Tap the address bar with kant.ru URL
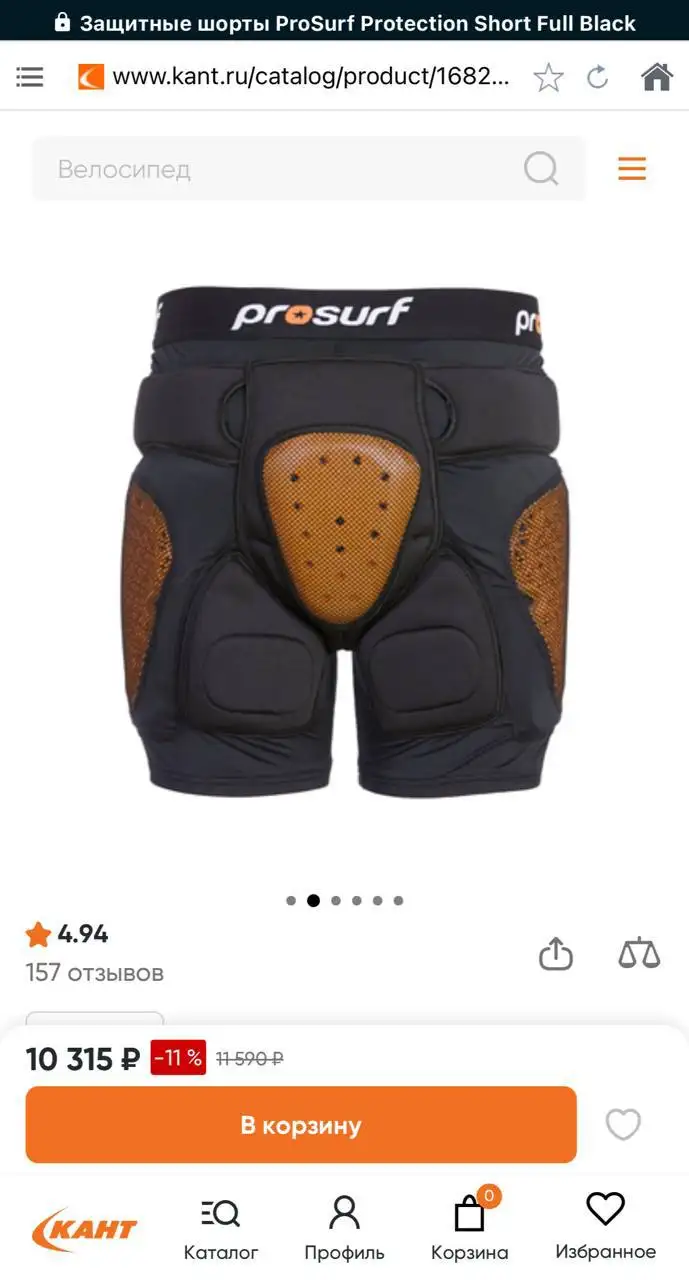Image resolution: width=689 pixels, height=1280 pixels. (x=310, y=77)
